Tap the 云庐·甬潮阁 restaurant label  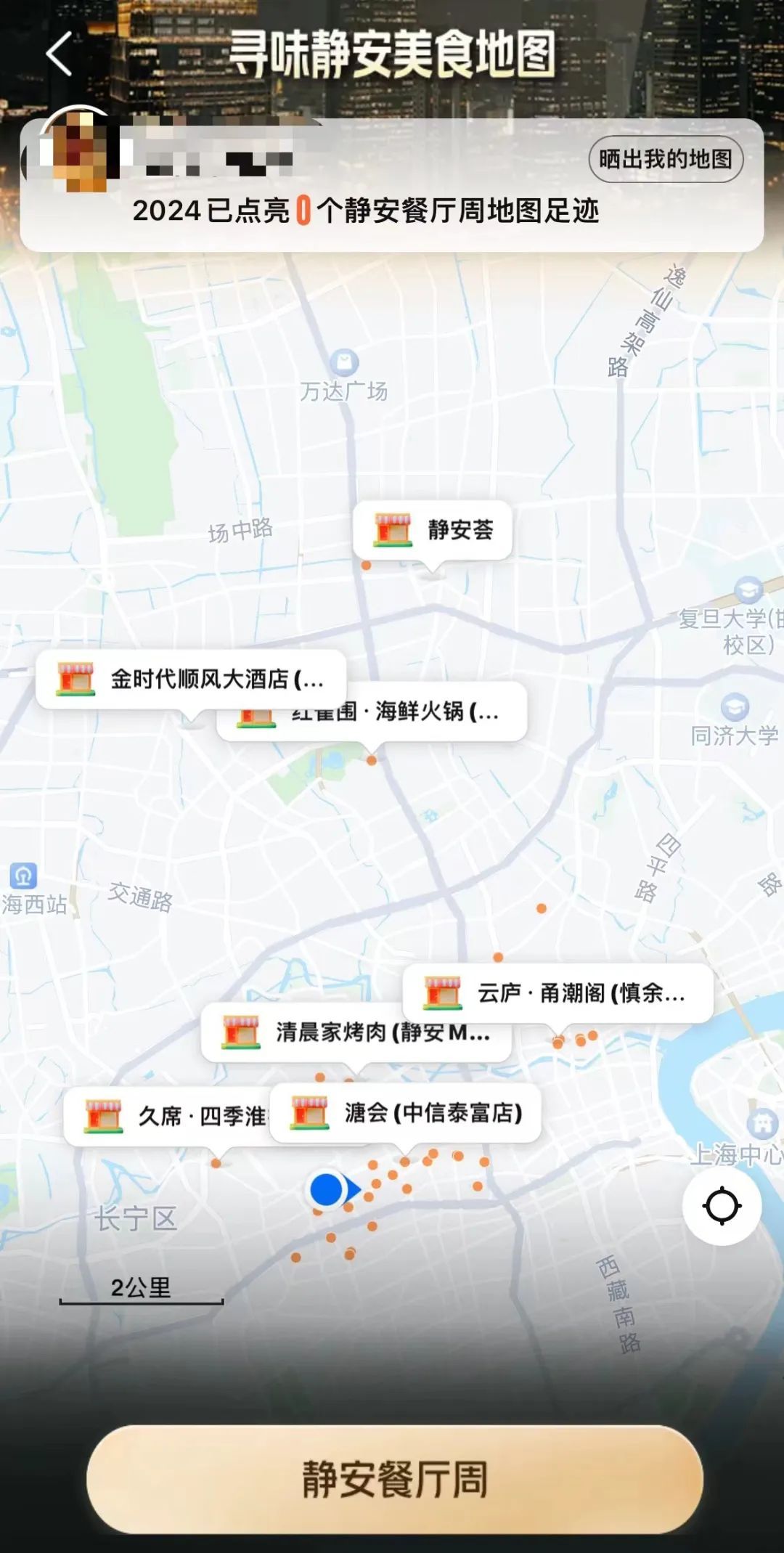pos(558,992)
